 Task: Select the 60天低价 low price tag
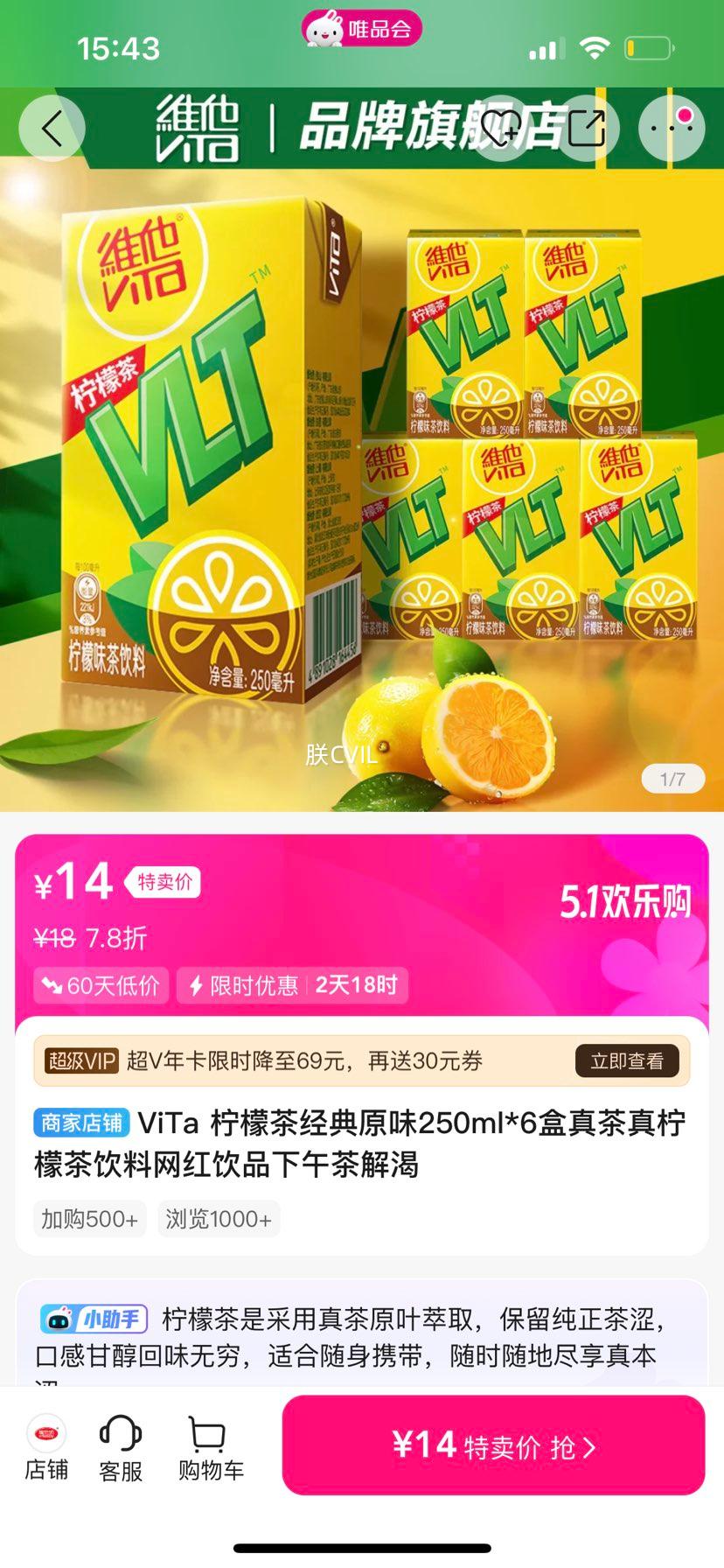tap(100, 985)
